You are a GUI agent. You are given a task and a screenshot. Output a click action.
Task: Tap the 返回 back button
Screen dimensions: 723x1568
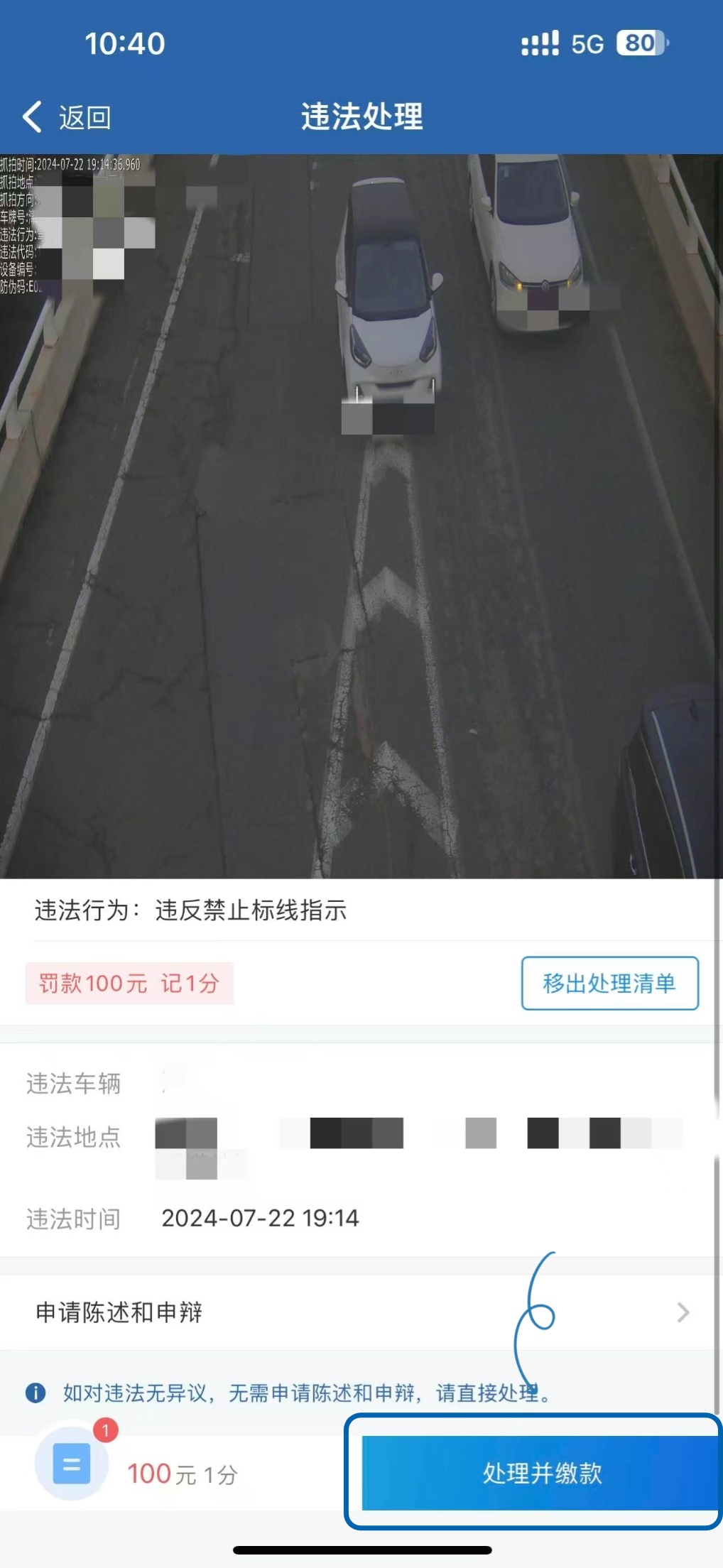(x=67, y=117)
